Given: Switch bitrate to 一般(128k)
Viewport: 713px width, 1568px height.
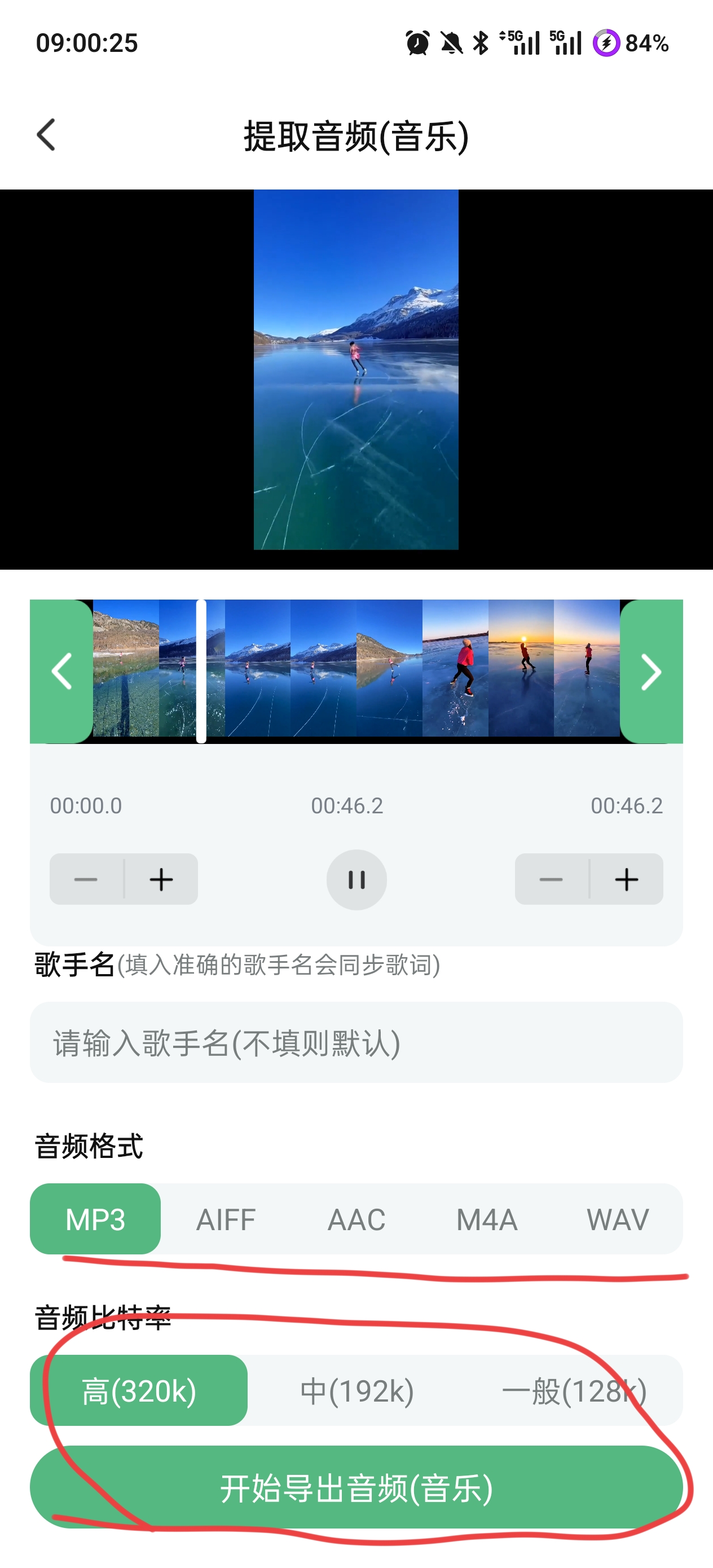Looking at the screenshot, I should tap(574, 1391).
